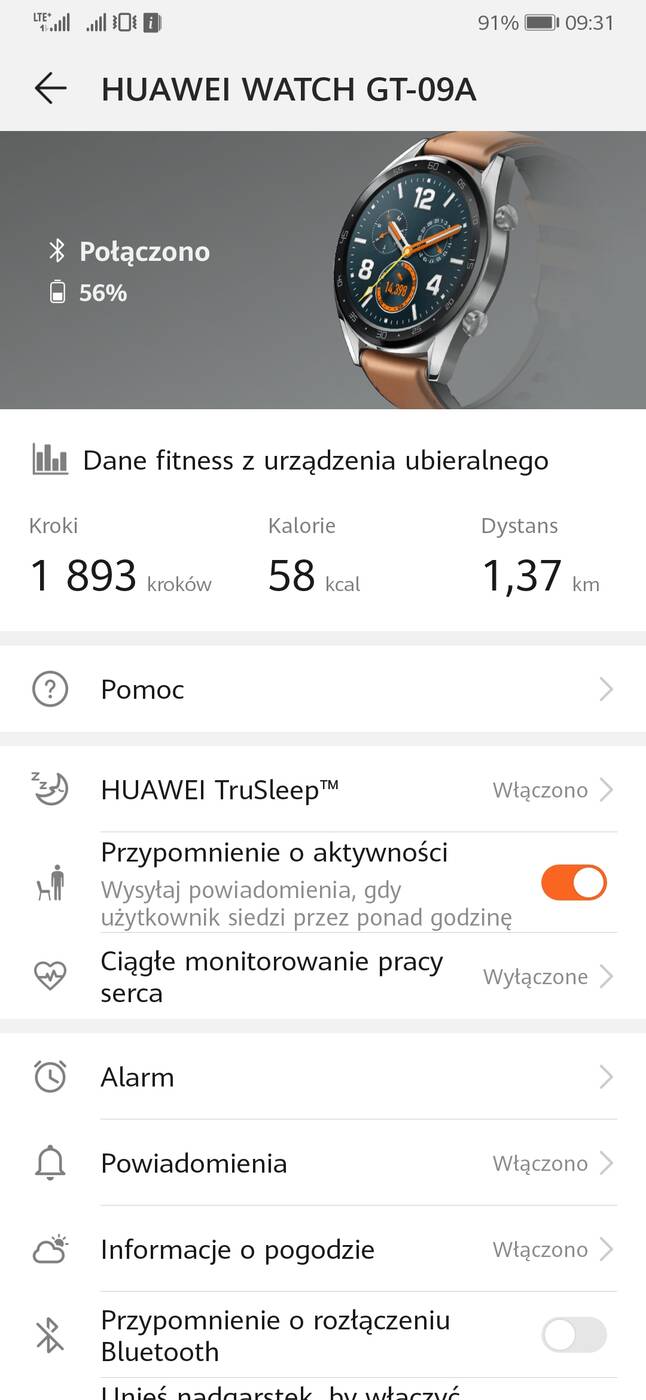Open HUAWEI TruSleep settings
Viewport: 646px width, 1400px height.
pyautogui.click(x=323, y=790)
